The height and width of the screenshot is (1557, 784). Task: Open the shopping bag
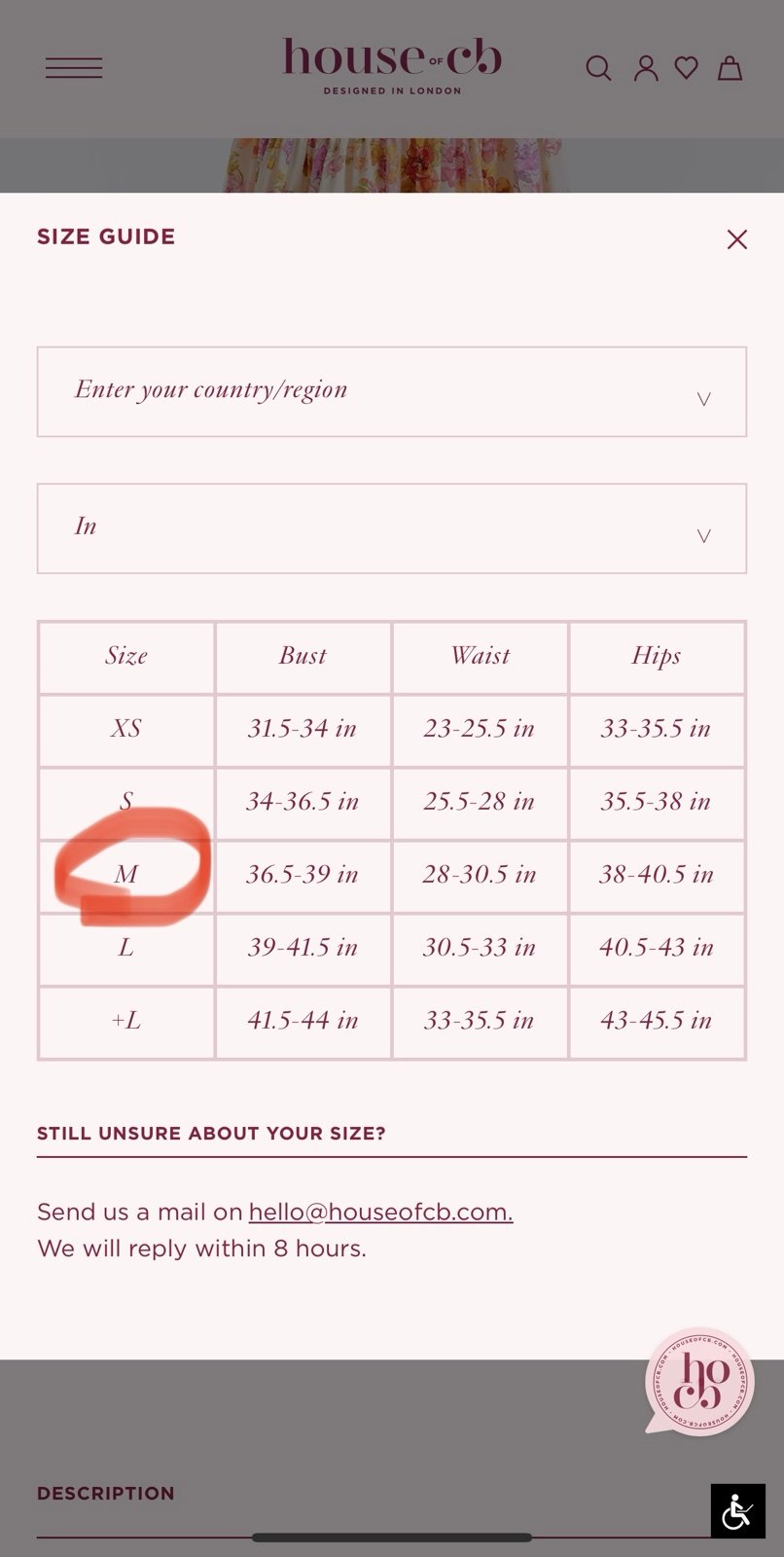pos(730,68)
